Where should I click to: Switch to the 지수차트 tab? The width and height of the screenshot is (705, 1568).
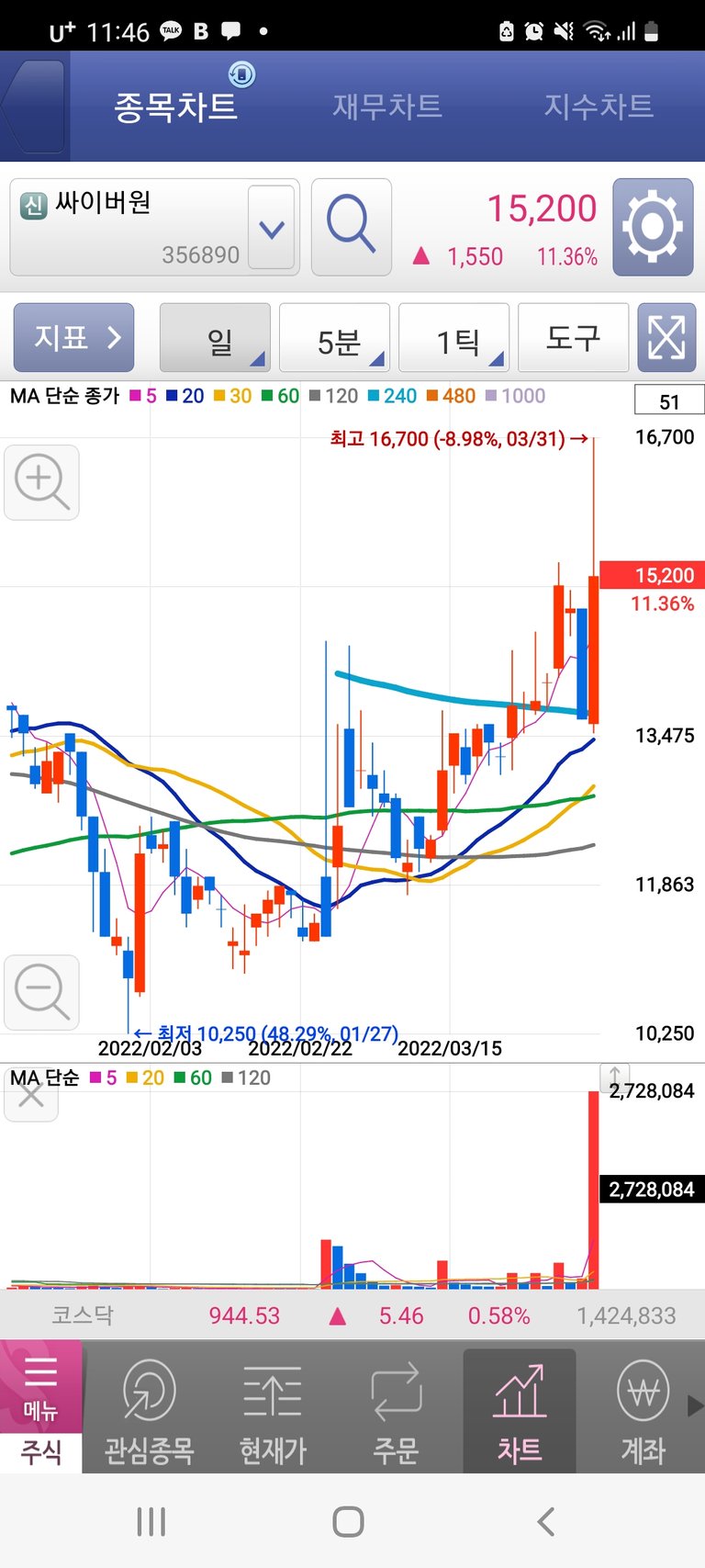coord(598,107)
